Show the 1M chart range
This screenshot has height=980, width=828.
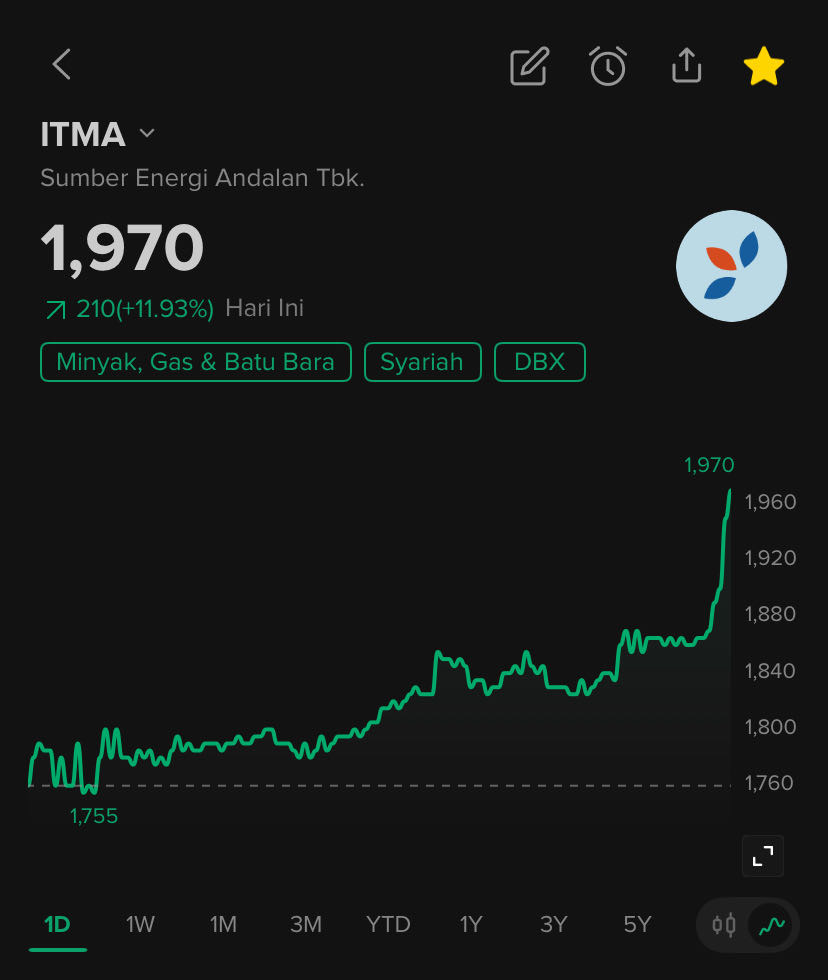[223, 925]
